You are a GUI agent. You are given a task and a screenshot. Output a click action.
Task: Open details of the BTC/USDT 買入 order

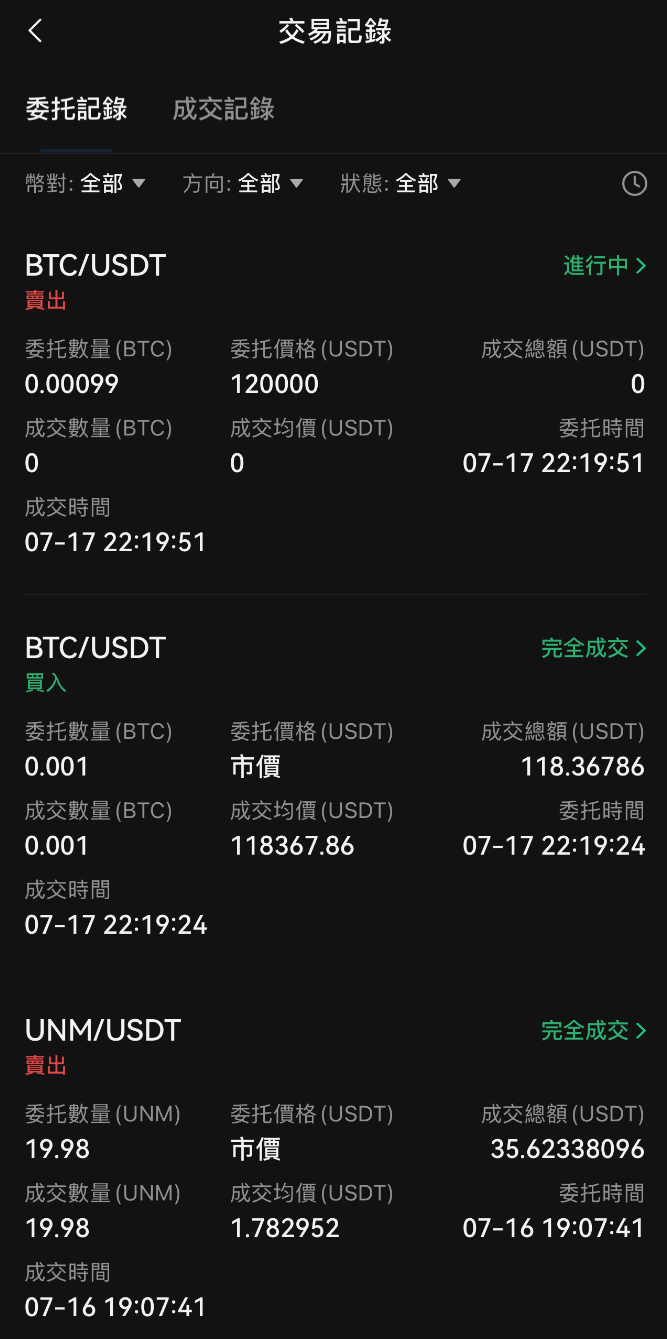[x=594, y=648]
